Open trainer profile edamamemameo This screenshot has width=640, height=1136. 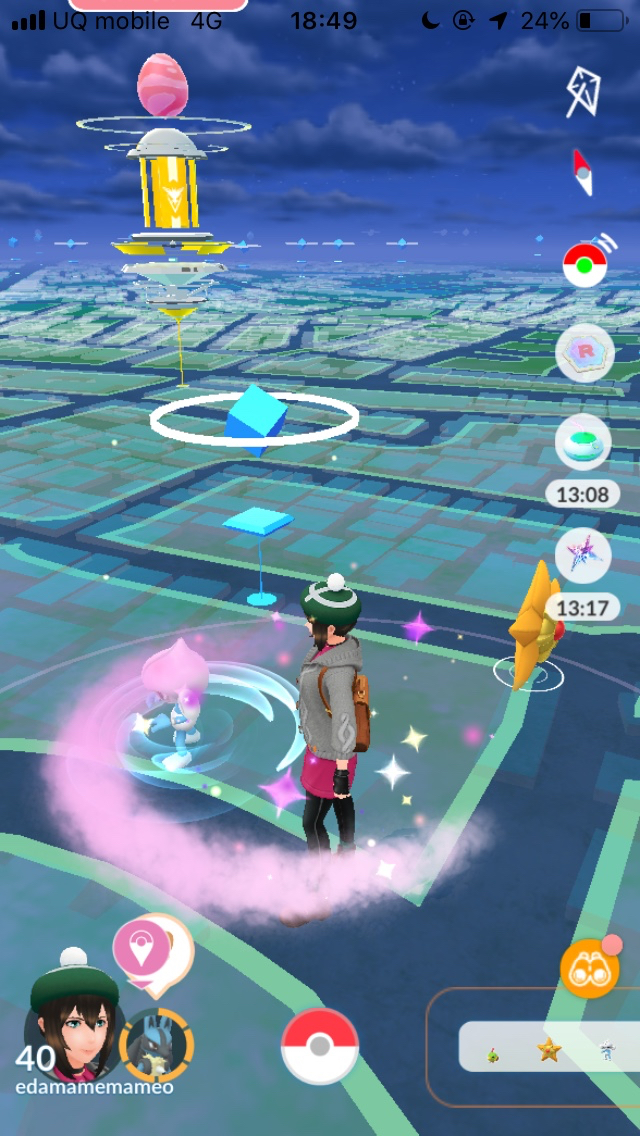pyautogui.click(x=72, y=1030)
